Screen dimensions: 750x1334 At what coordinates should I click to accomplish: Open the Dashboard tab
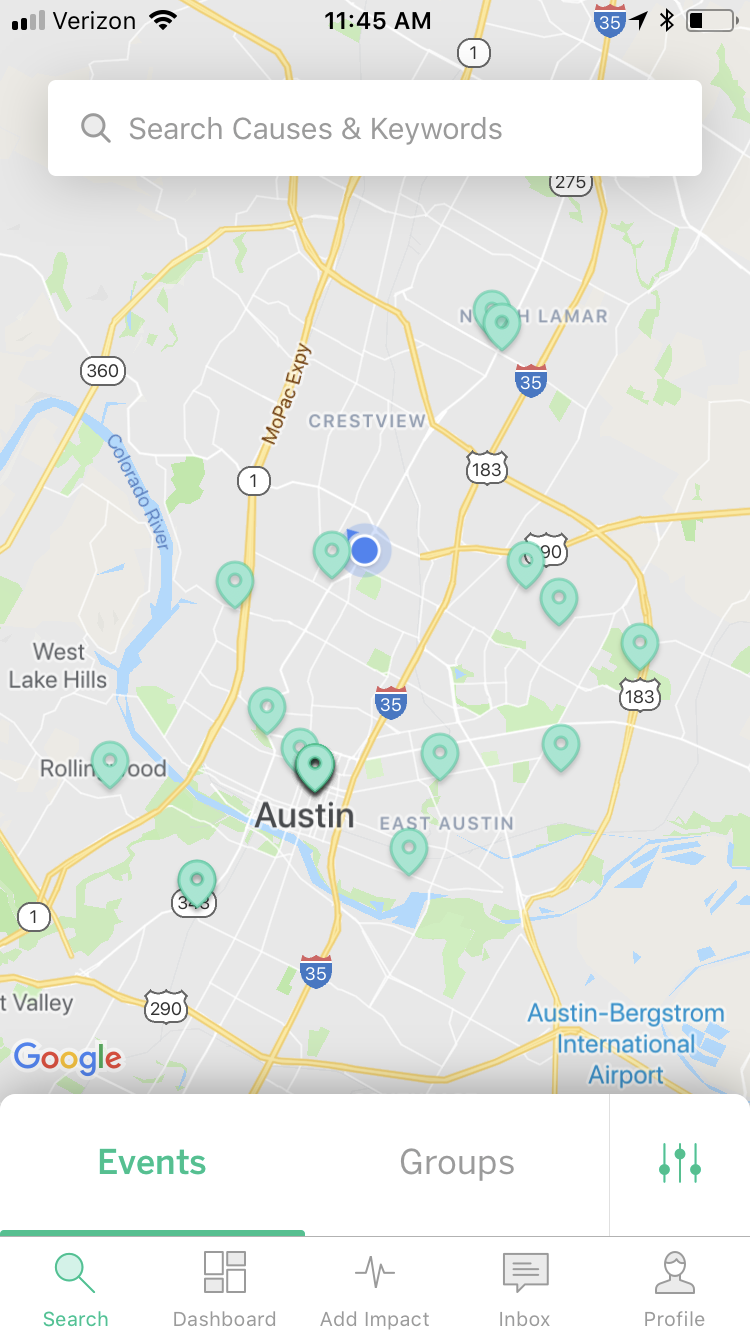(224, 1290)
